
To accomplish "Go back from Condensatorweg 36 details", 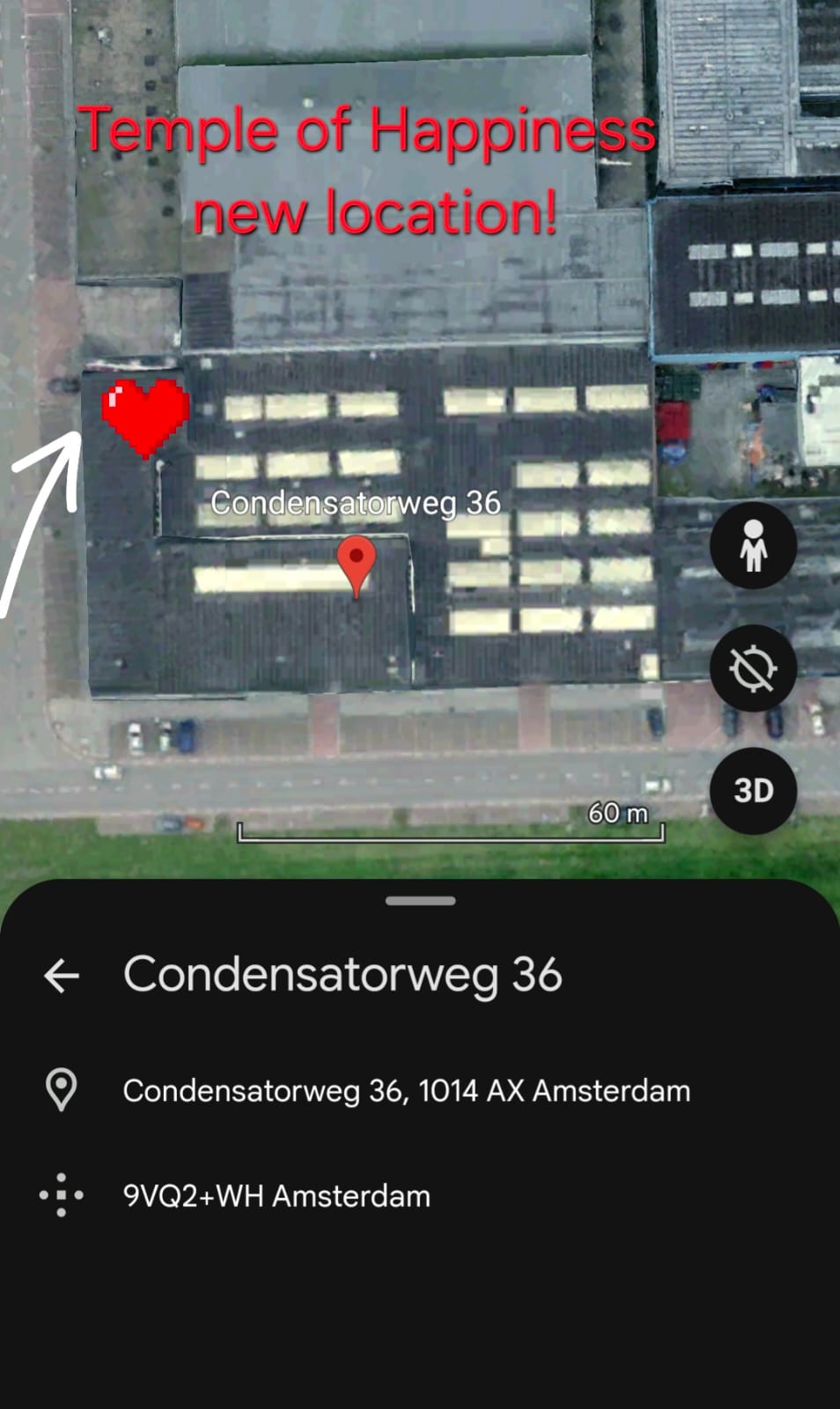I will 62,975.
